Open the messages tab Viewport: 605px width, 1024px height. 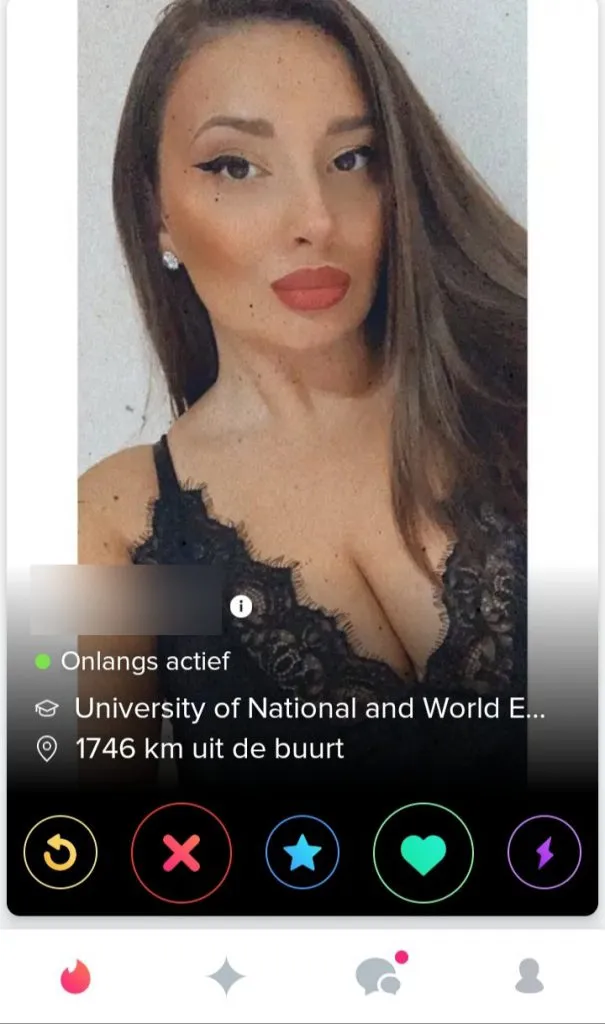pos(379,977)
